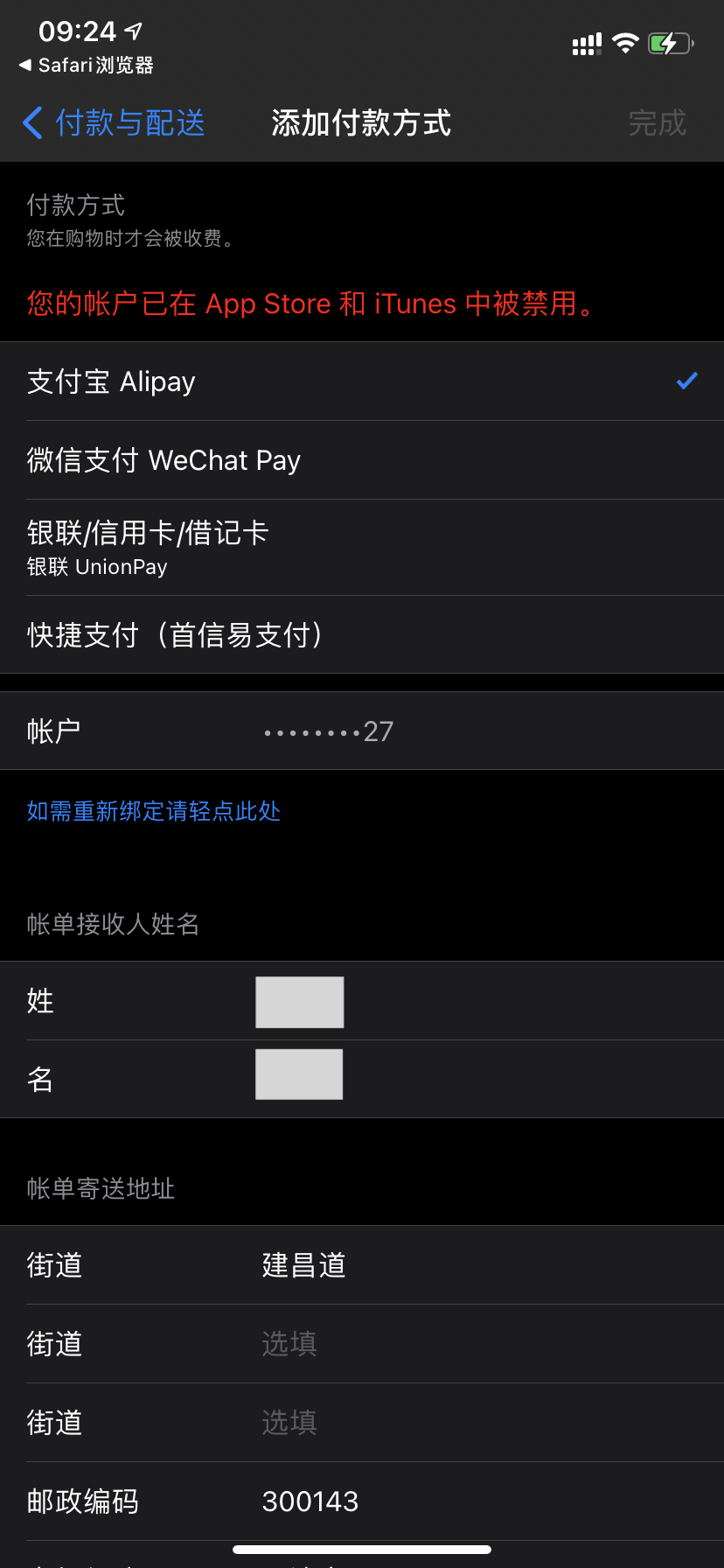Choose 快捷支付（首信易支付）
This screenshot has width=724, height=1568.
click(x=362, y=635)
